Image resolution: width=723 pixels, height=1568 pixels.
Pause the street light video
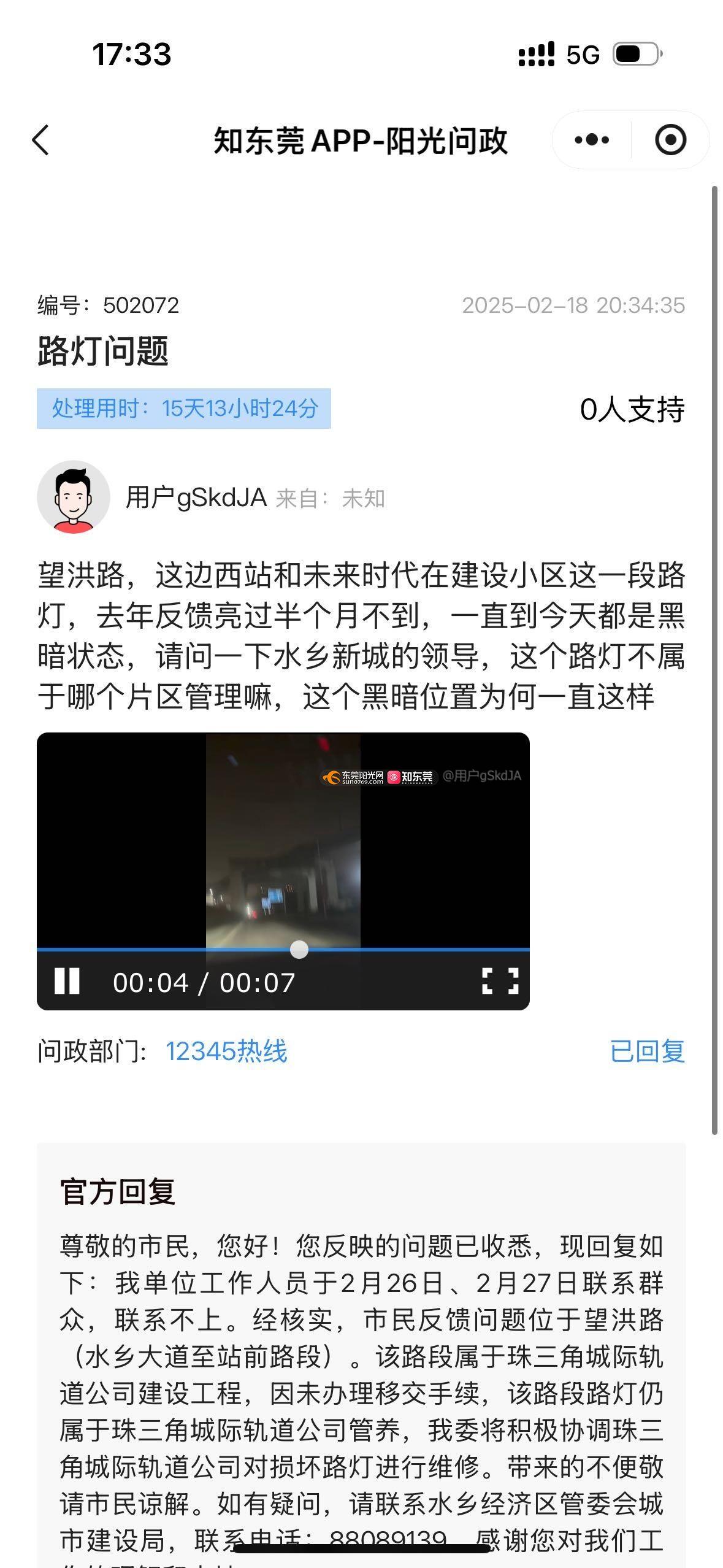tap(67, 981)
